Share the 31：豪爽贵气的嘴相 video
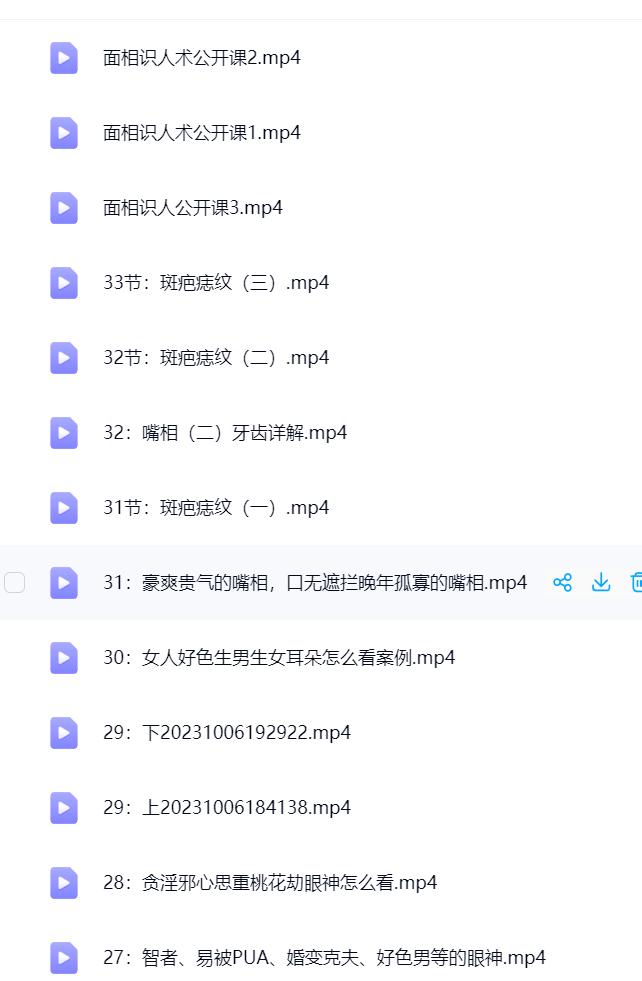The image size is (642, 981). click(563, 583)
